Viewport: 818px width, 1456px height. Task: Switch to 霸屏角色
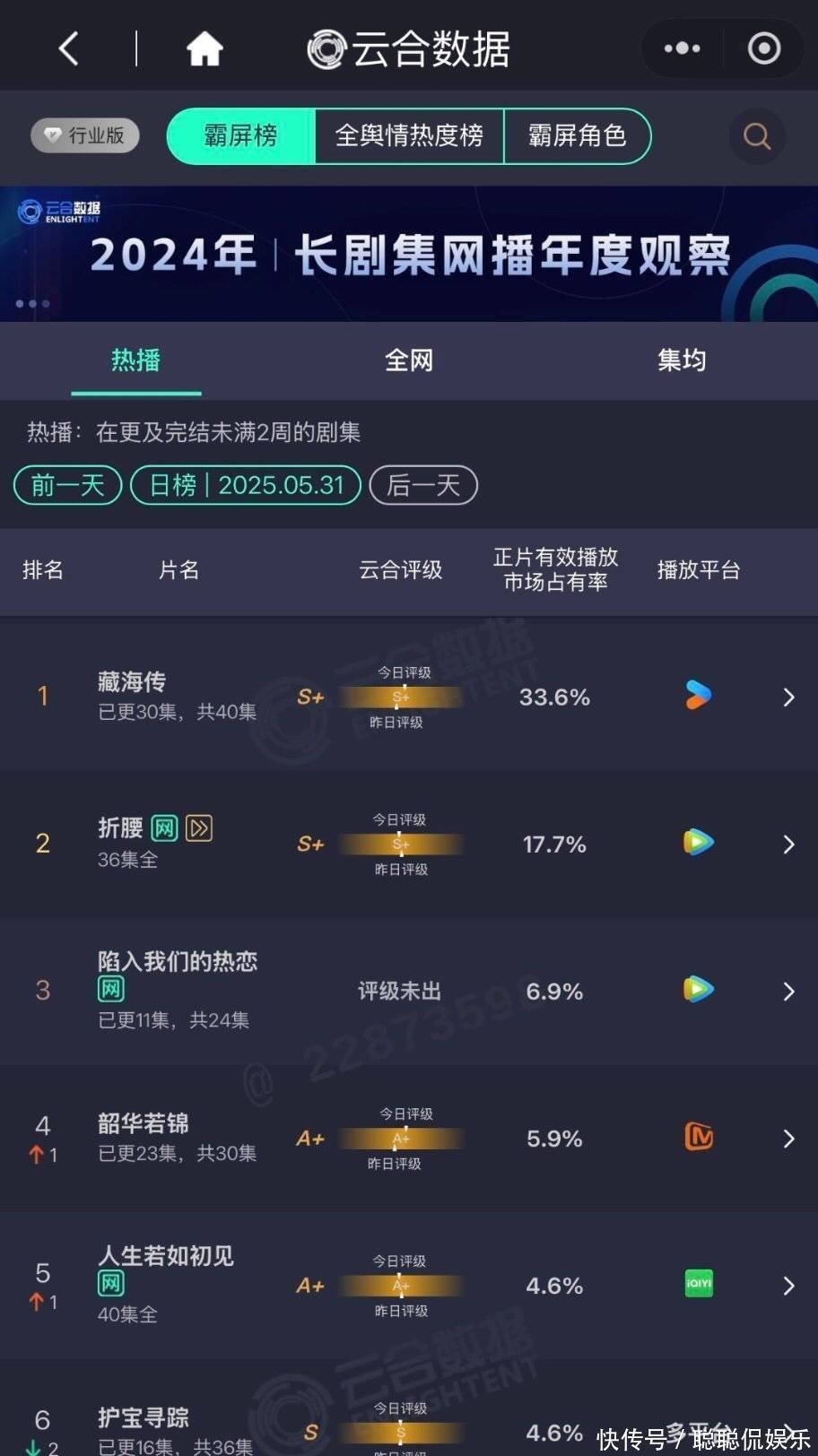click(x=577, y=136)
